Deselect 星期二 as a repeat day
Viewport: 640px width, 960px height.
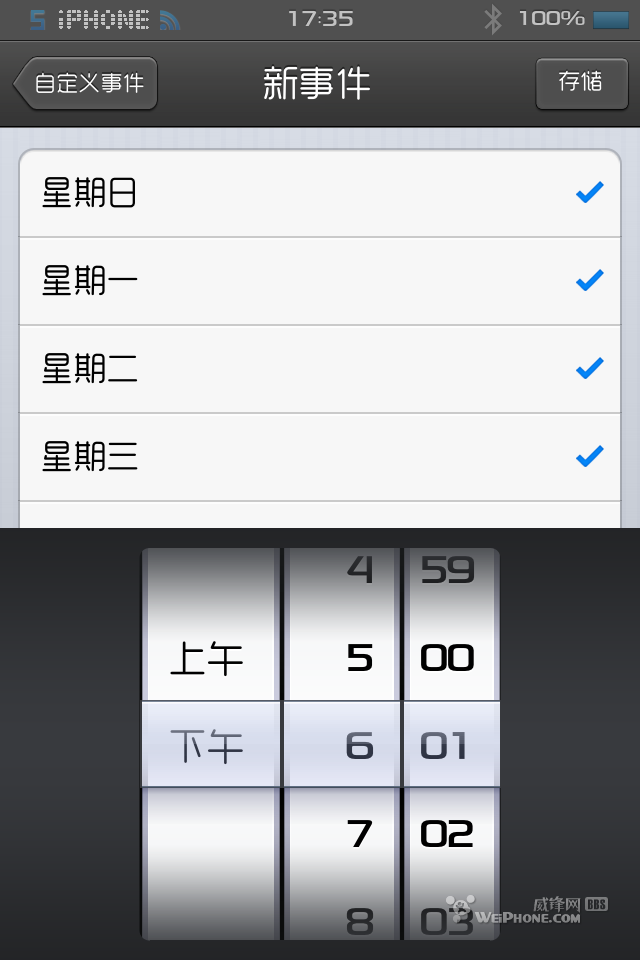[320, 369]
